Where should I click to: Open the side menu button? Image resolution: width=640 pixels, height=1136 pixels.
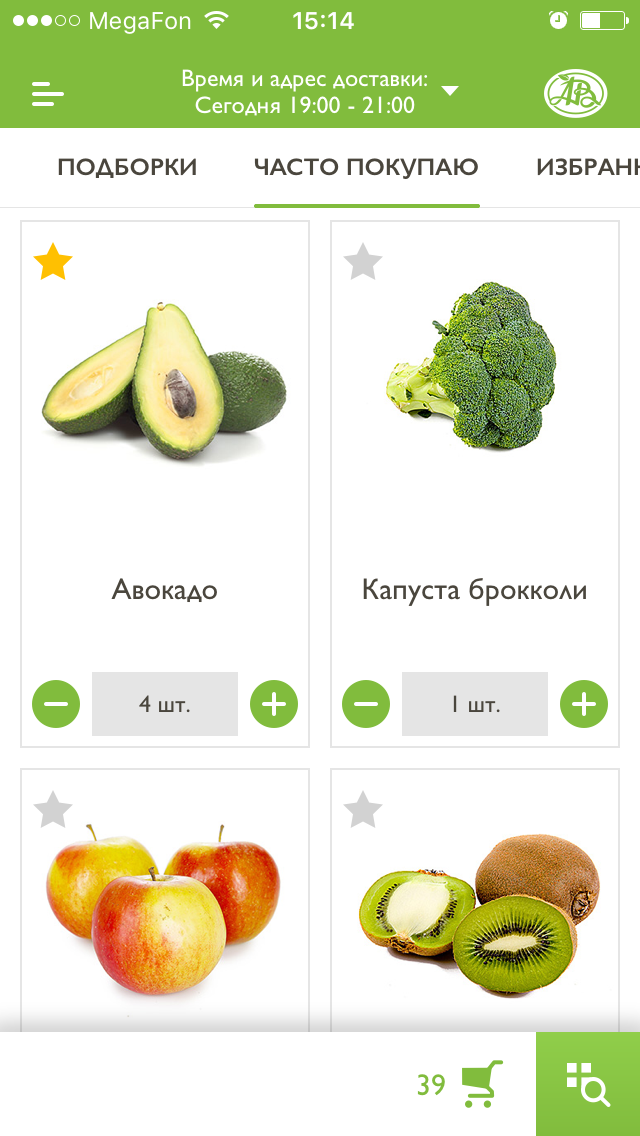(48, 94)
